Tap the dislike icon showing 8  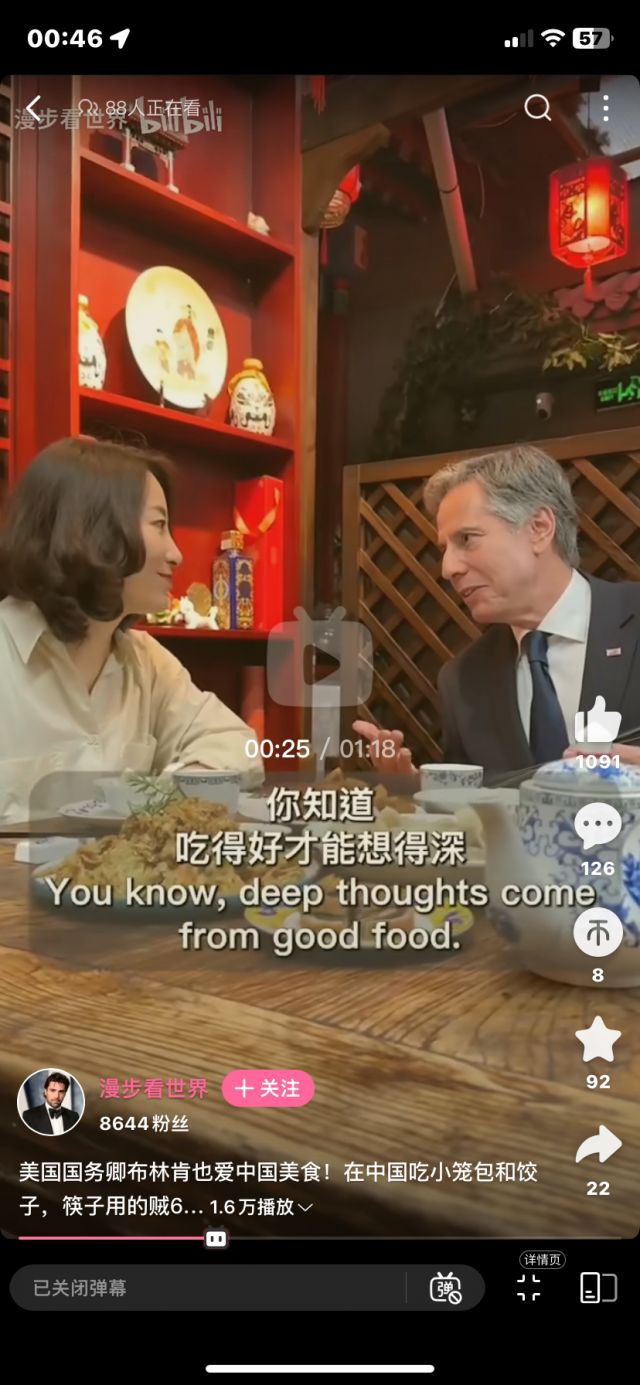(598, 933)
